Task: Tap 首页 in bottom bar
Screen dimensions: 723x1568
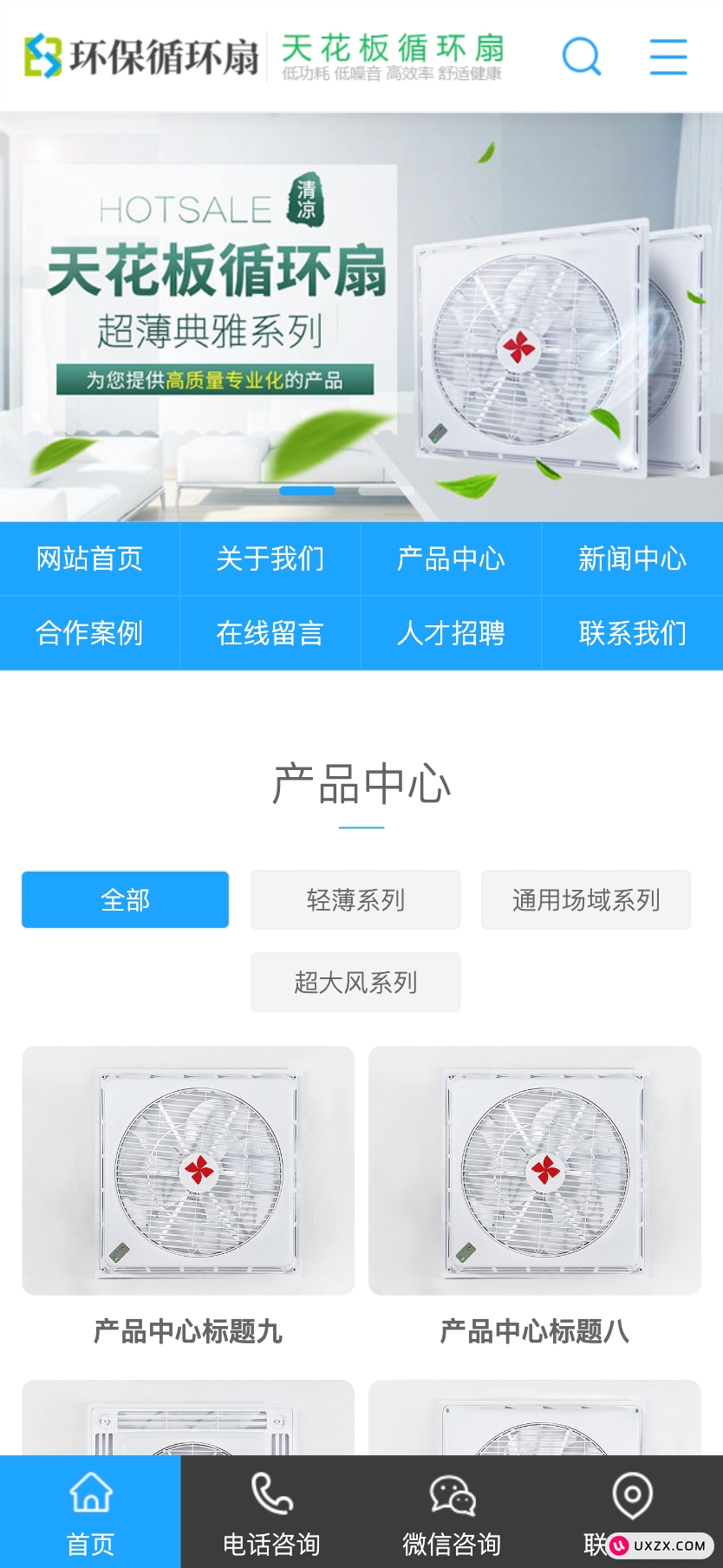Action: point(90,1512)
